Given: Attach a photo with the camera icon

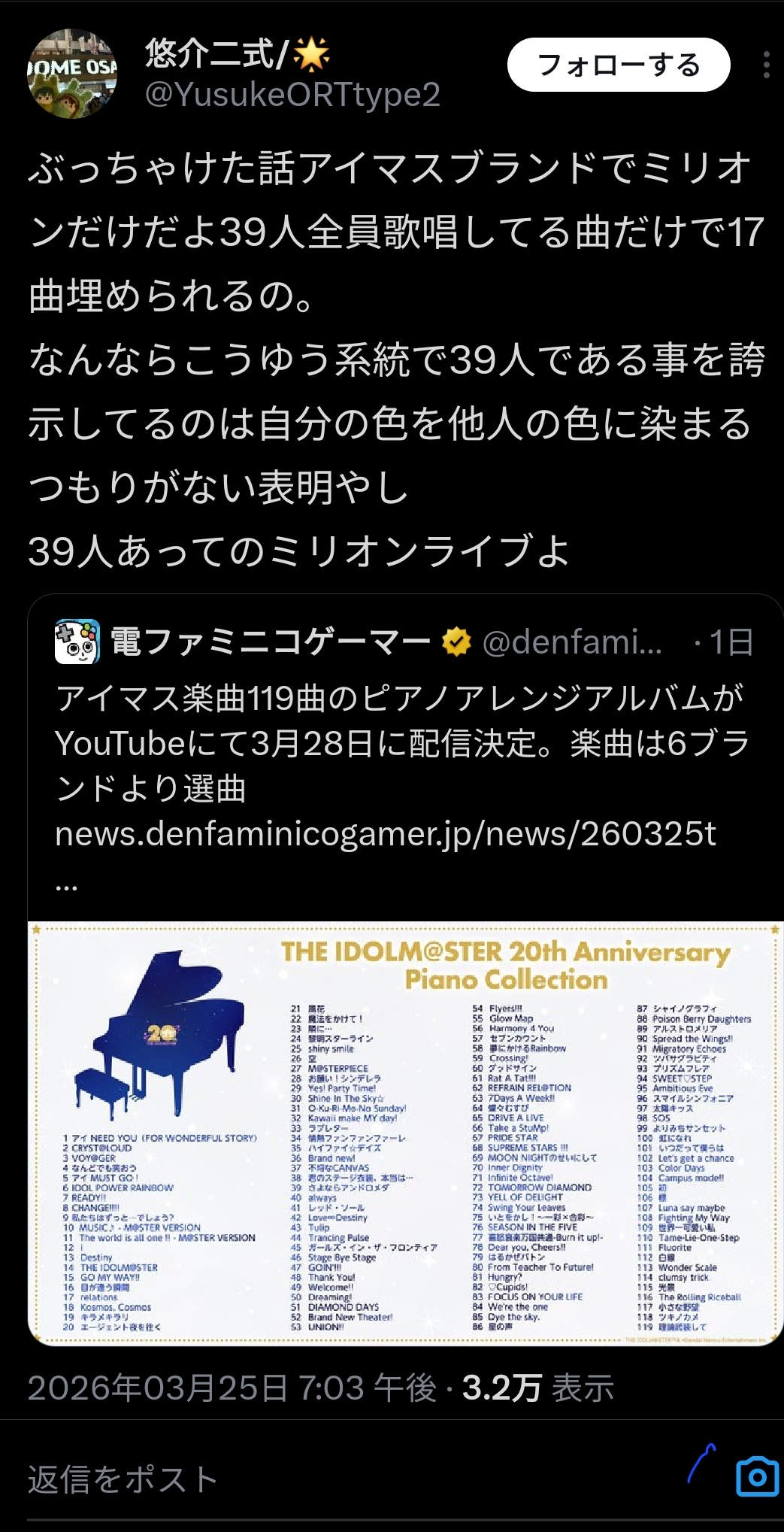Looking at the screenshot, I should [x=757, y=1476].
